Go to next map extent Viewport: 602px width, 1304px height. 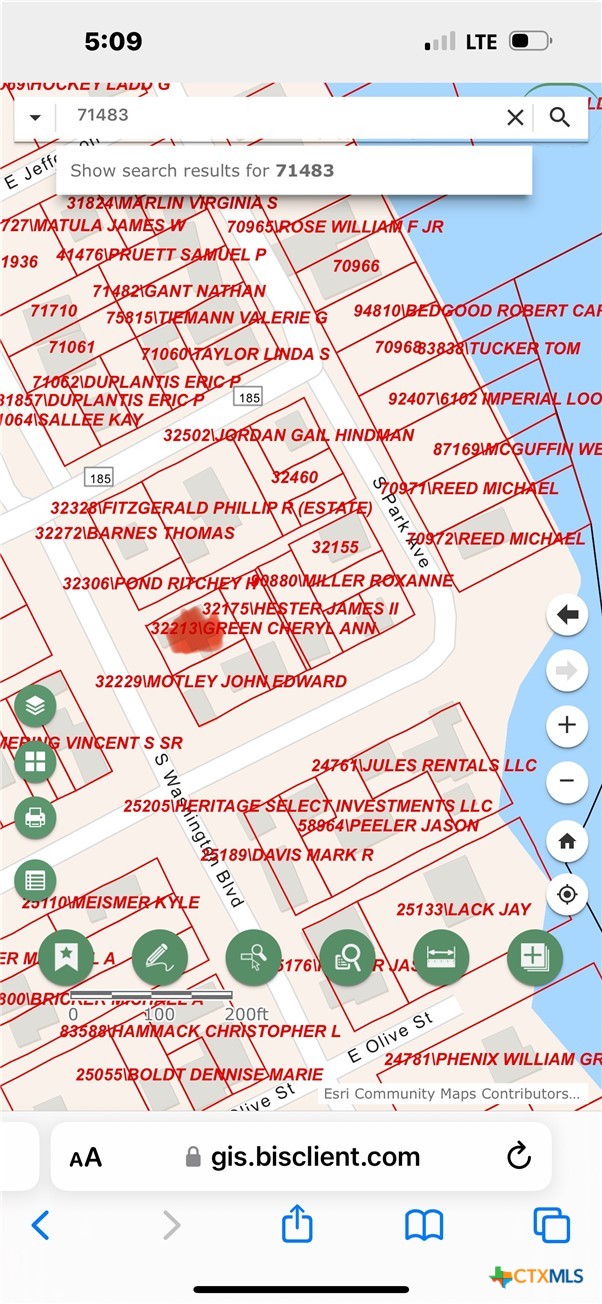click(567, 670)
